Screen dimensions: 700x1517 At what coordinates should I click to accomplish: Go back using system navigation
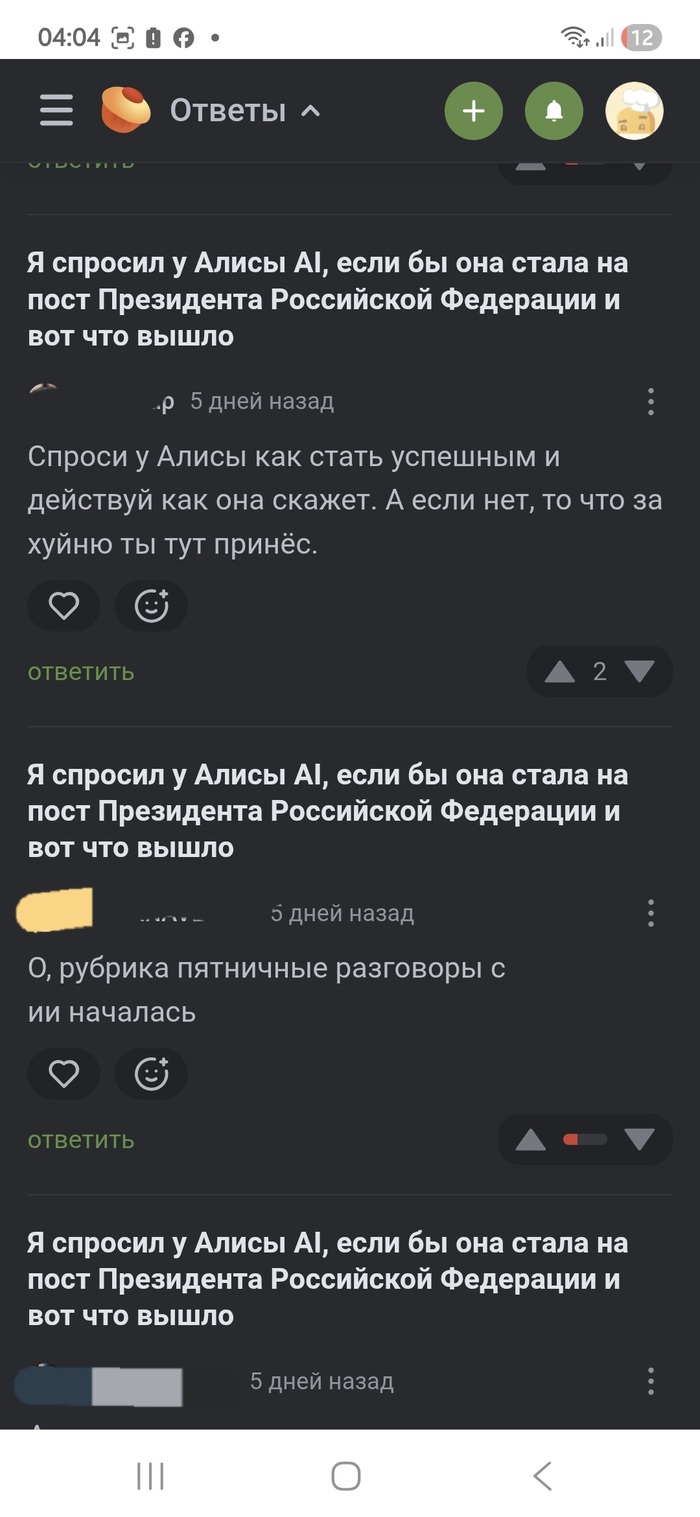(542, 1476)
